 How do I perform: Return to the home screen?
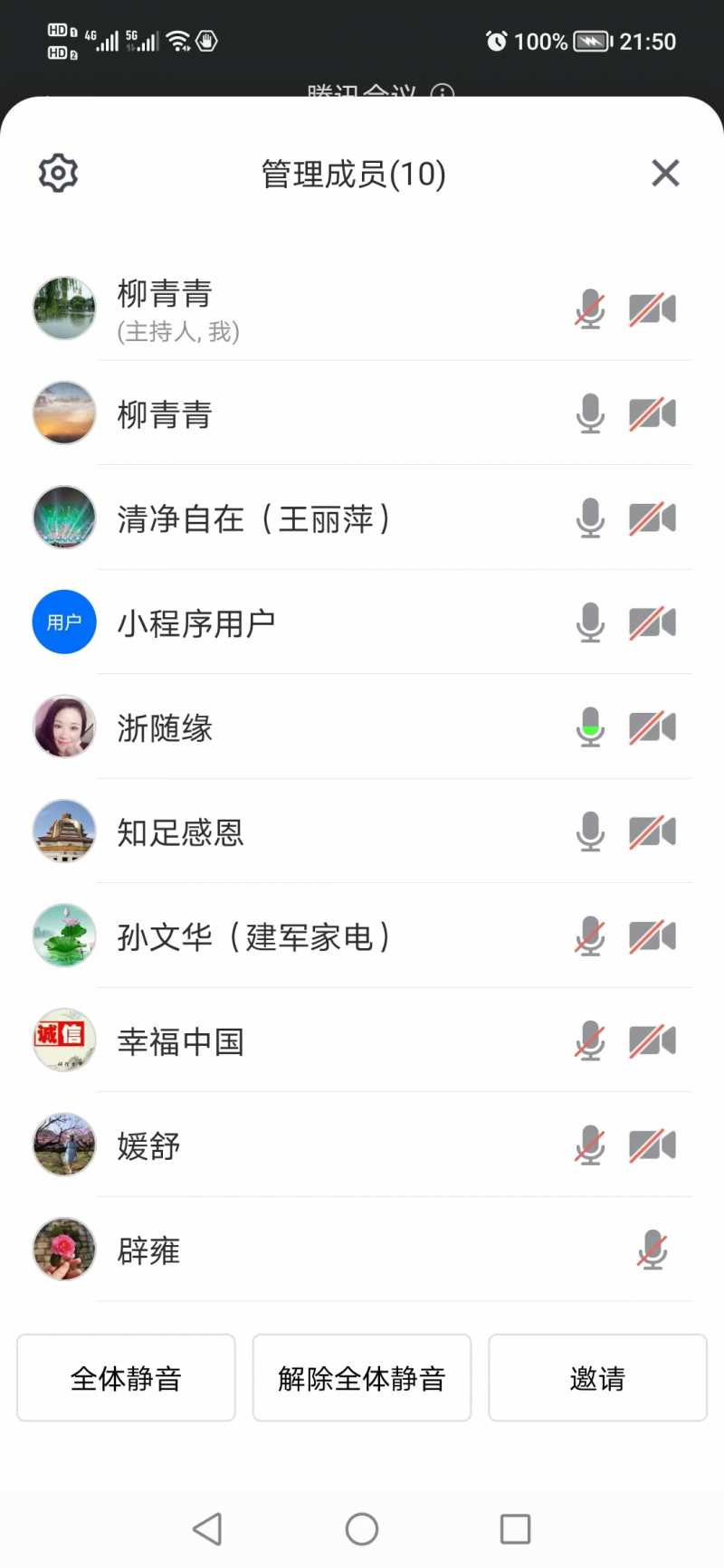(x=362, y=1529)
